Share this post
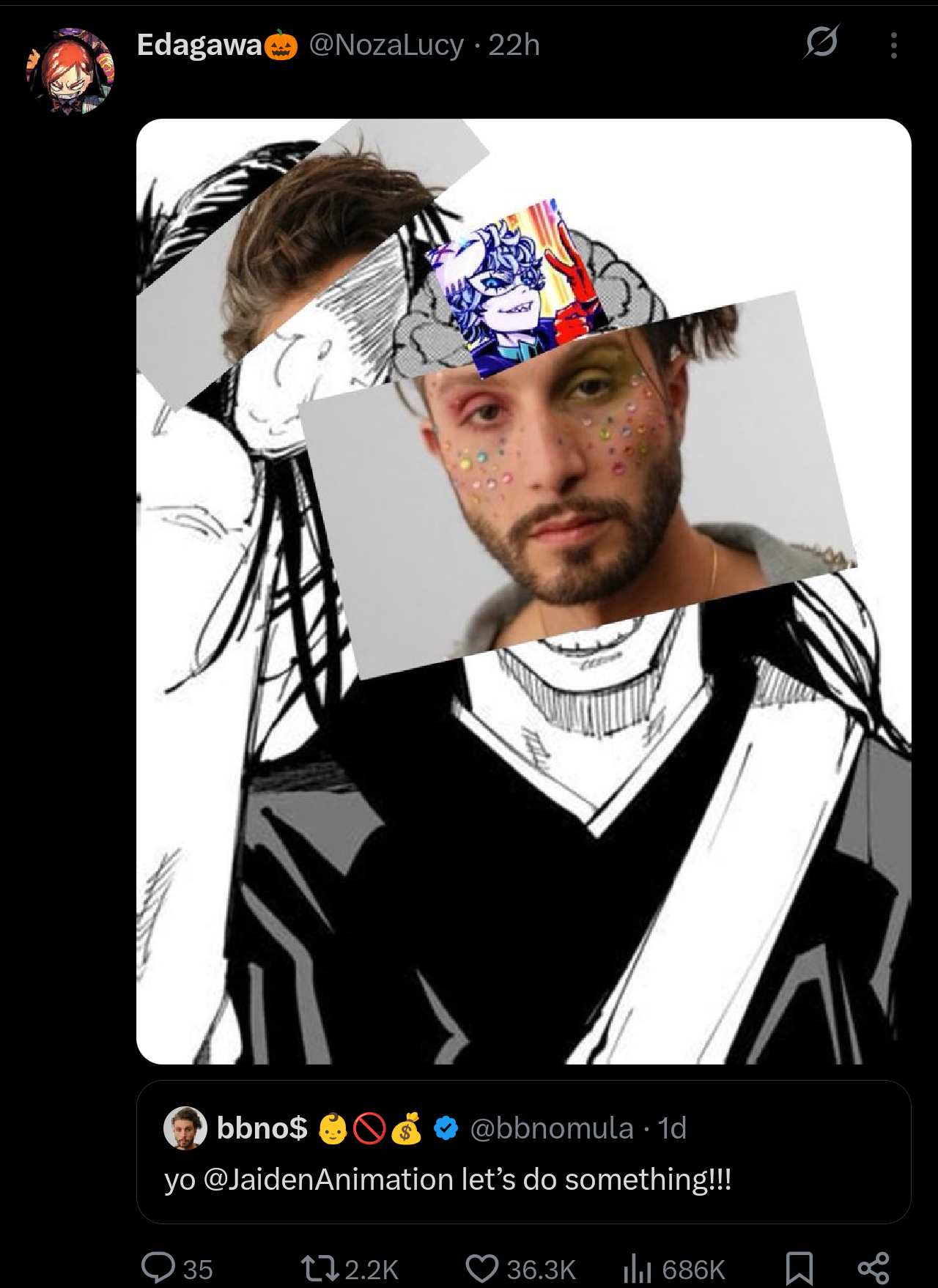This screenshot has height=1288, width=938. pyautogui.click(x=873, y=1268)
